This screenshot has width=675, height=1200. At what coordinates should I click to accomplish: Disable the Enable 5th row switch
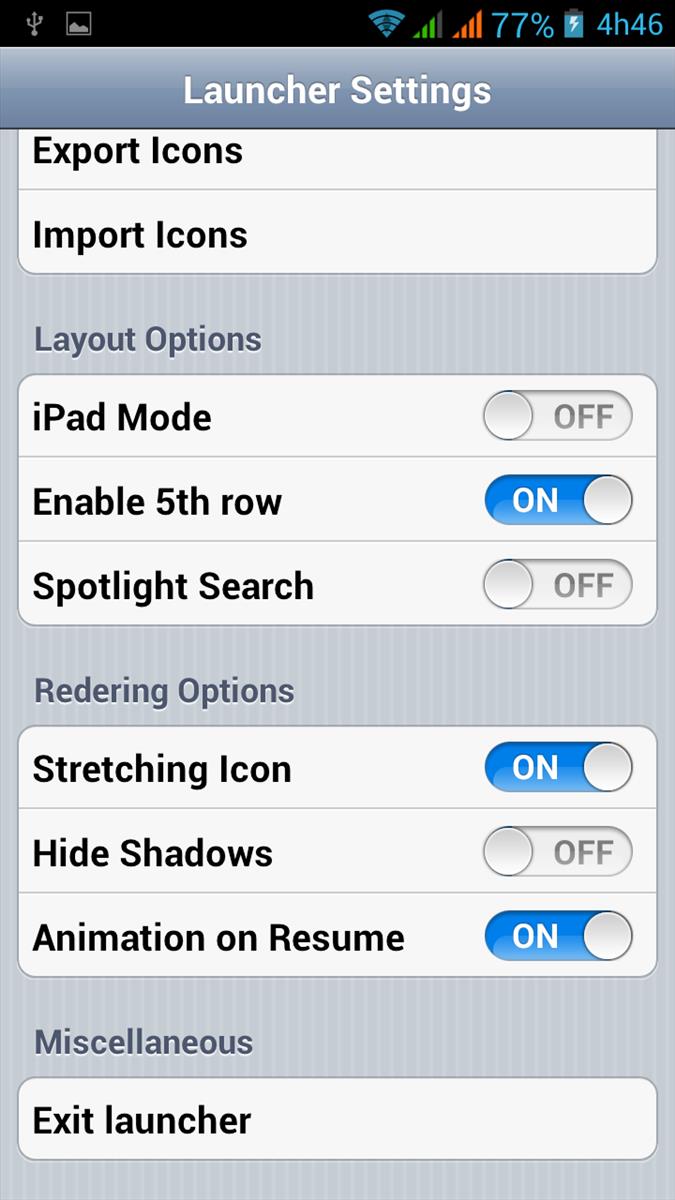[x=558, y=500]
